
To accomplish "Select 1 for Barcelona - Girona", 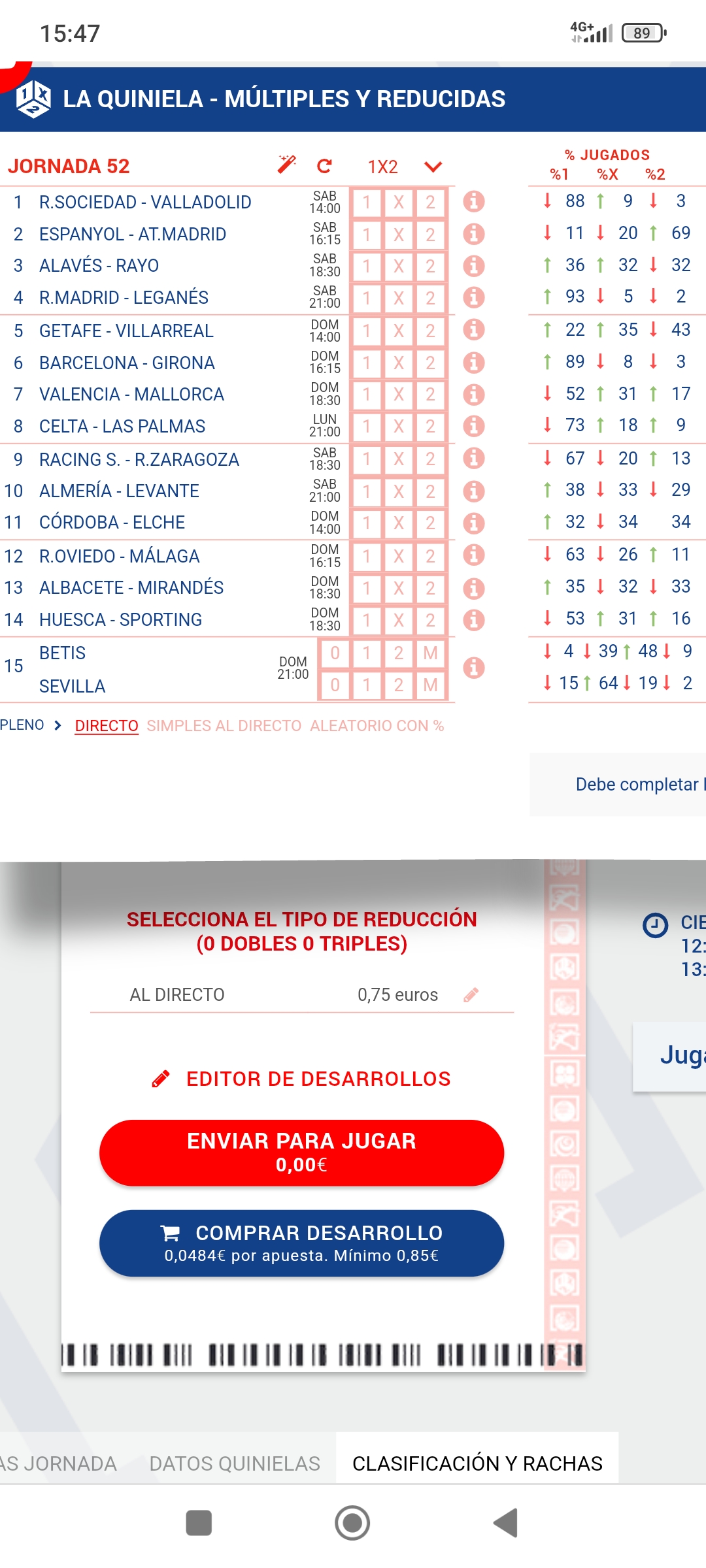I will (x=367, y=363).
